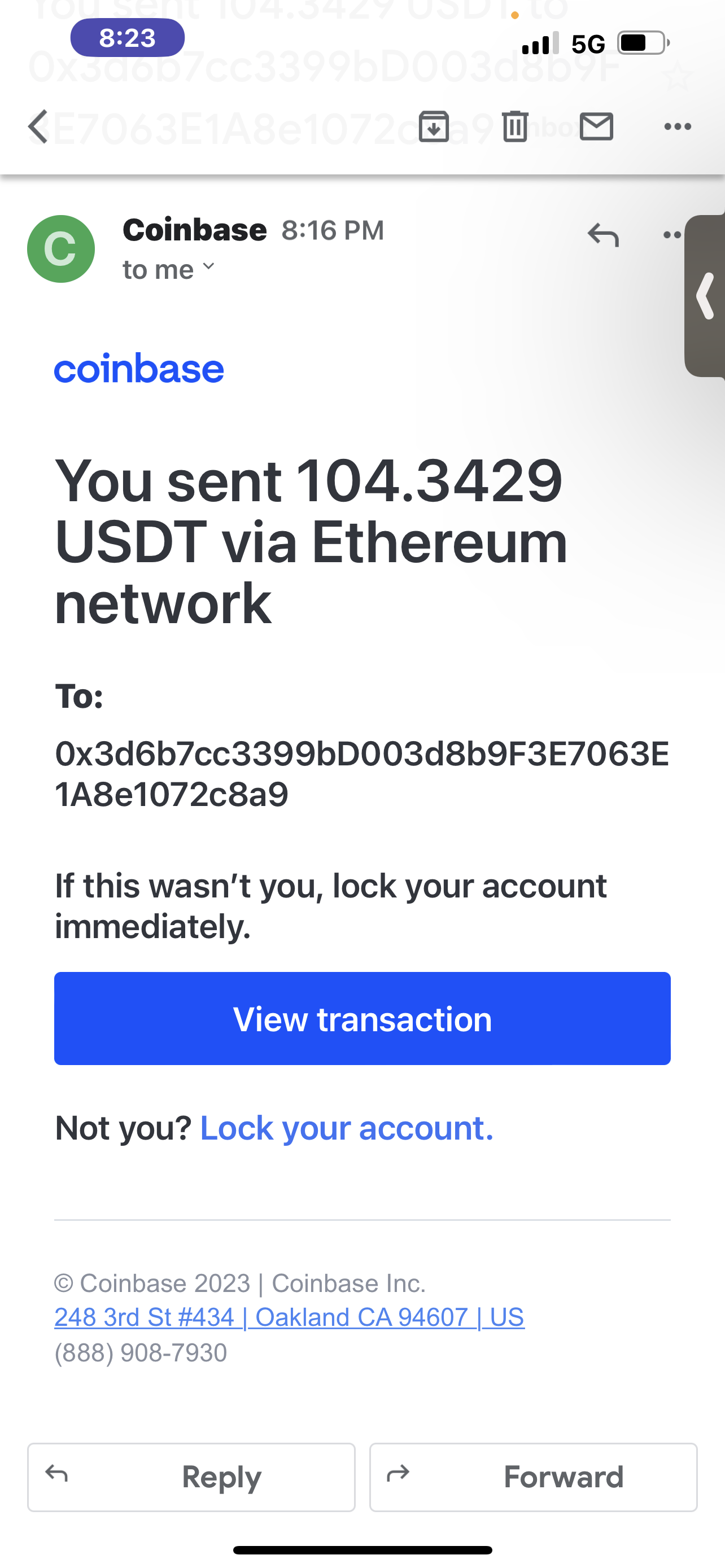This screenshot has width=725, height=1568.
Task: Open message options next to reply arrow
Action: [x=672, y=235]
